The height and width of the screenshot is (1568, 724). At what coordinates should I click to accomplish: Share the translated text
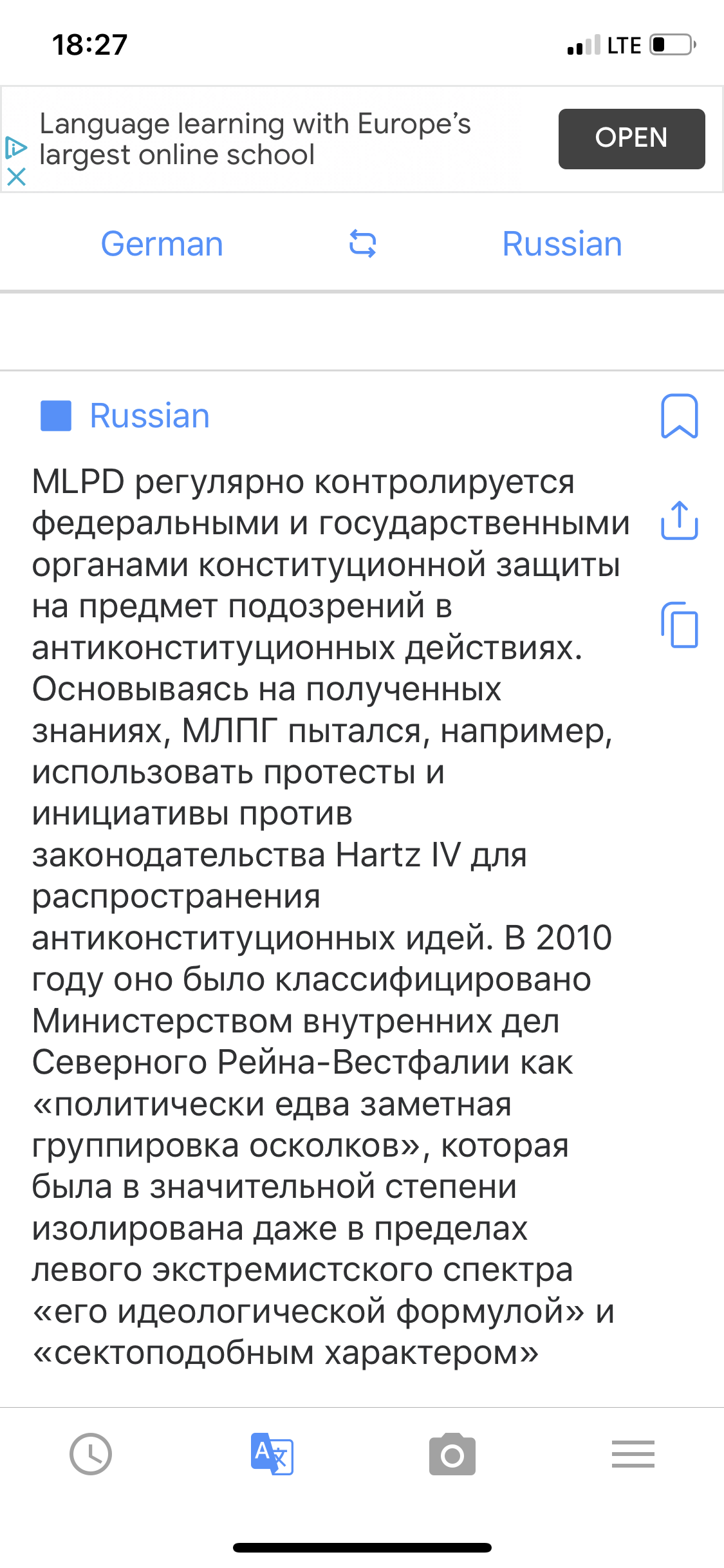coord(679,520)
